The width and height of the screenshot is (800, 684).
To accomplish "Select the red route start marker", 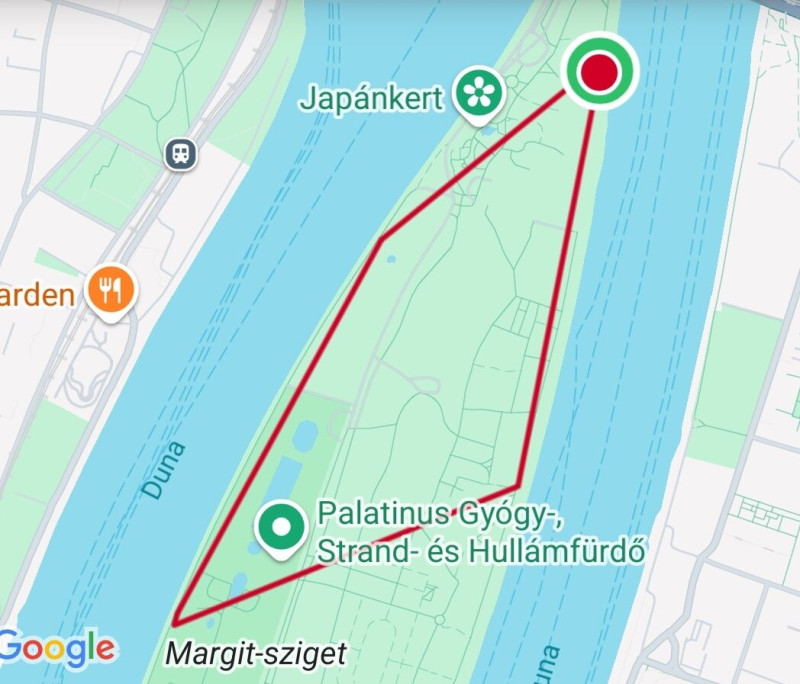I will [601, 71].
